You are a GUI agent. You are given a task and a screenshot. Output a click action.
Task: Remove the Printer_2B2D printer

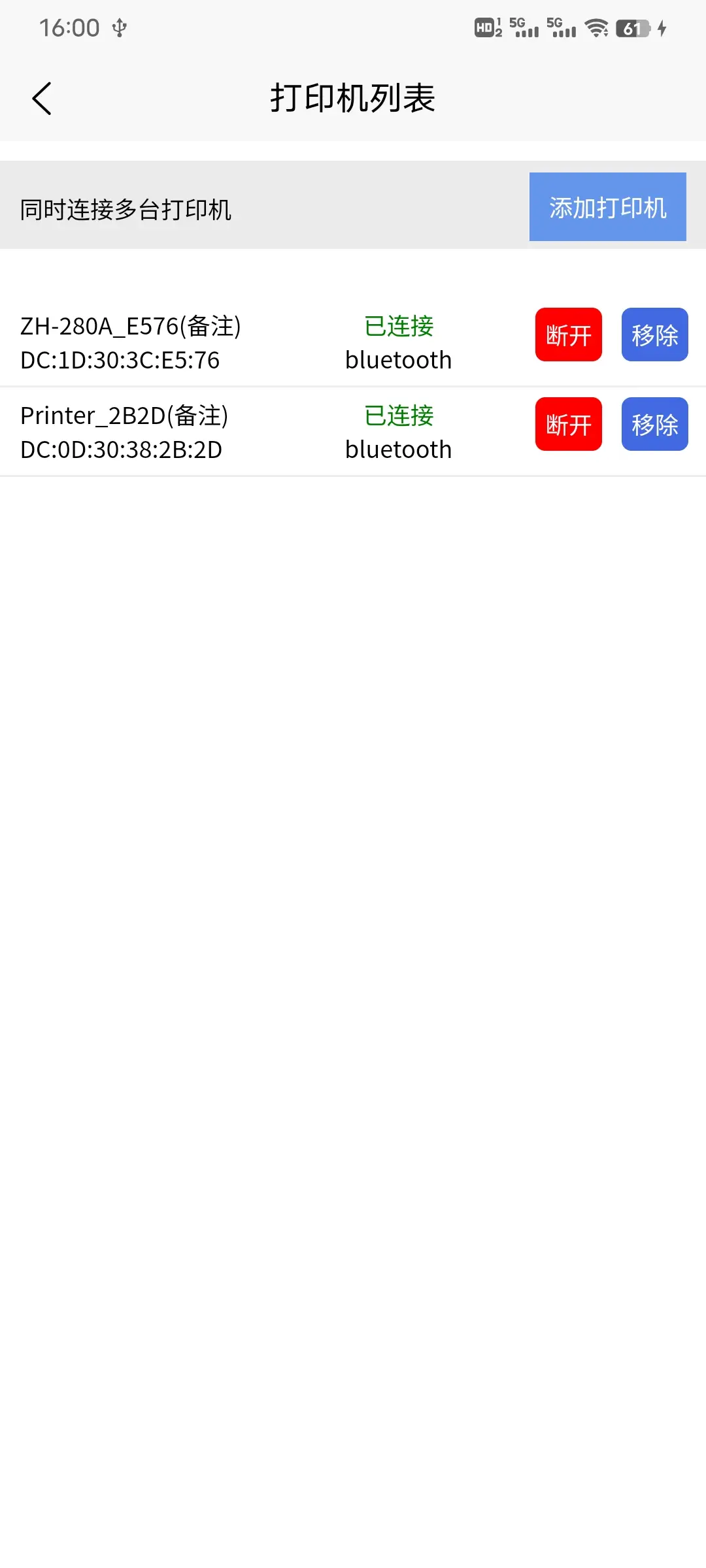(654, 424)
